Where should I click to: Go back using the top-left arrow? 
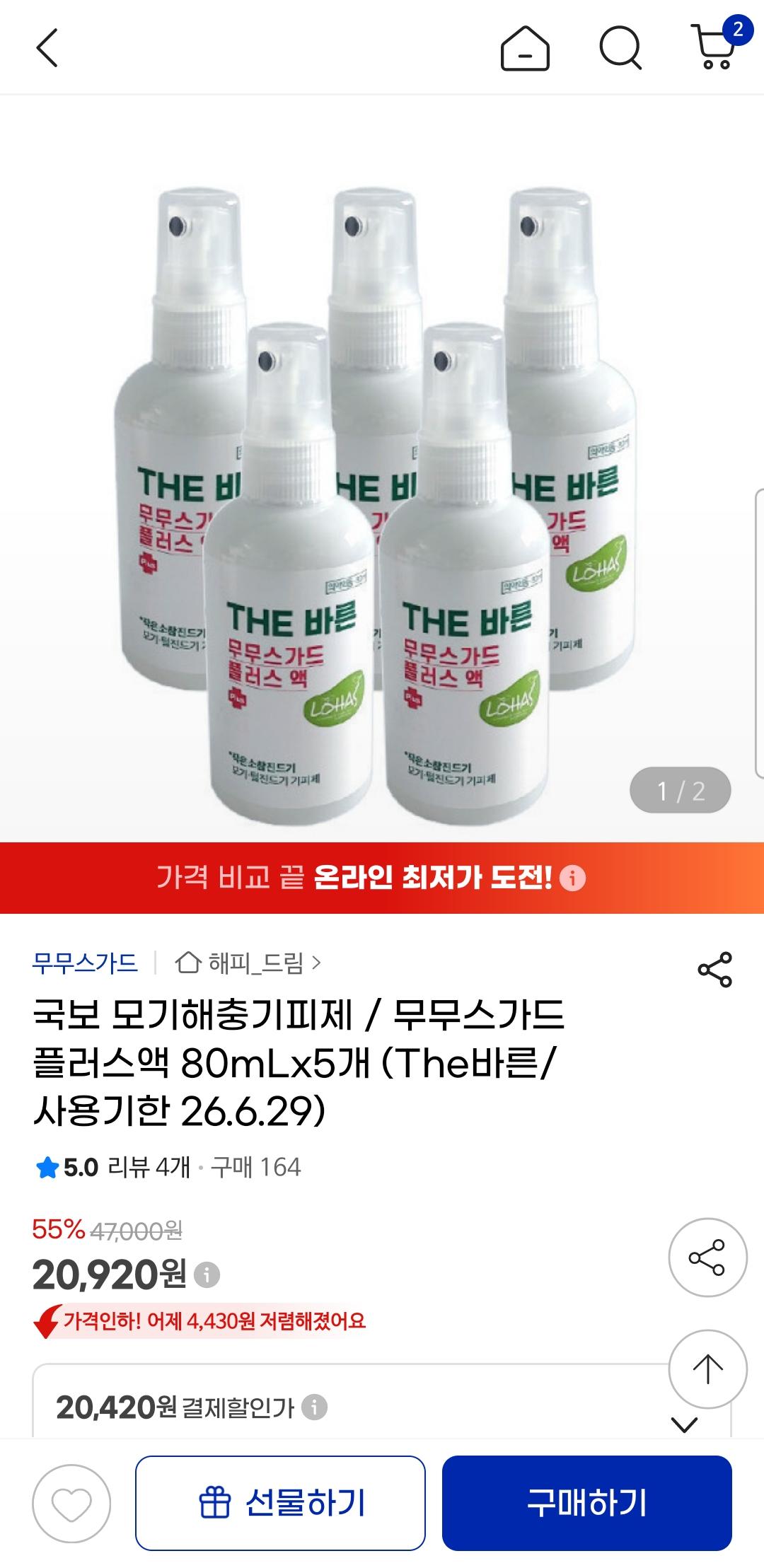[x=47, y=48]
